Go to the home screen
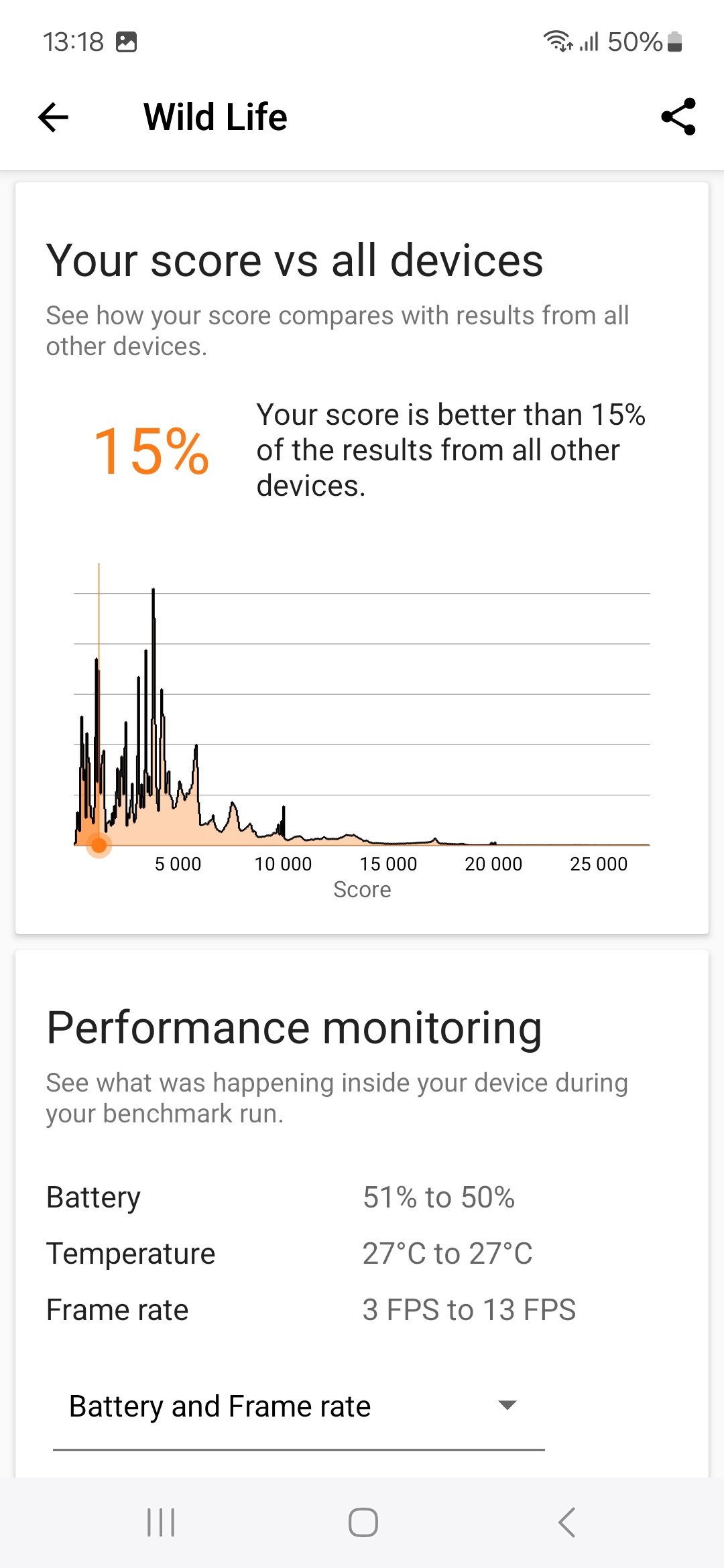 click(x=363, y=1522)
